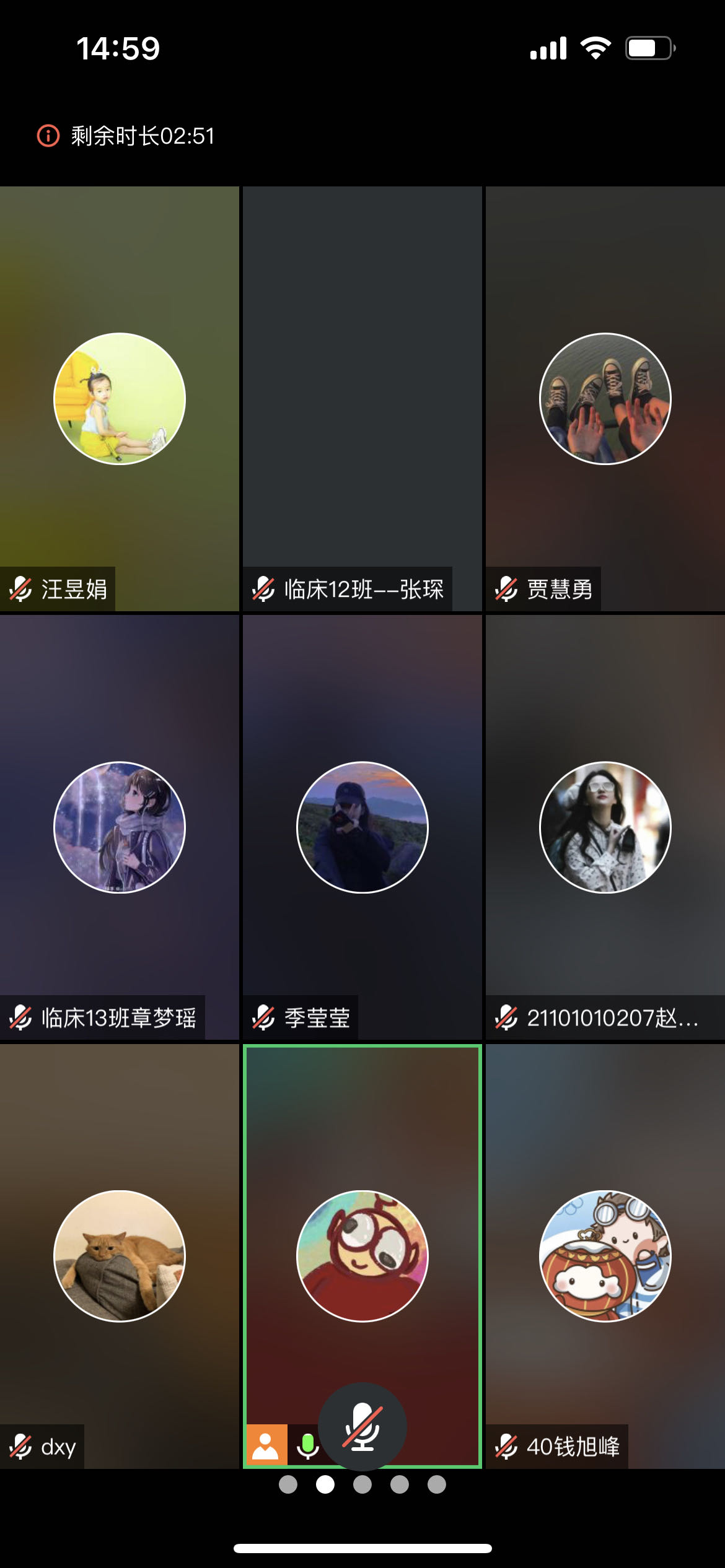Open participant tile 贾慧勇
Viewport: 725px width, 1568px height.
pyautogui.click(x=605, y=399)
